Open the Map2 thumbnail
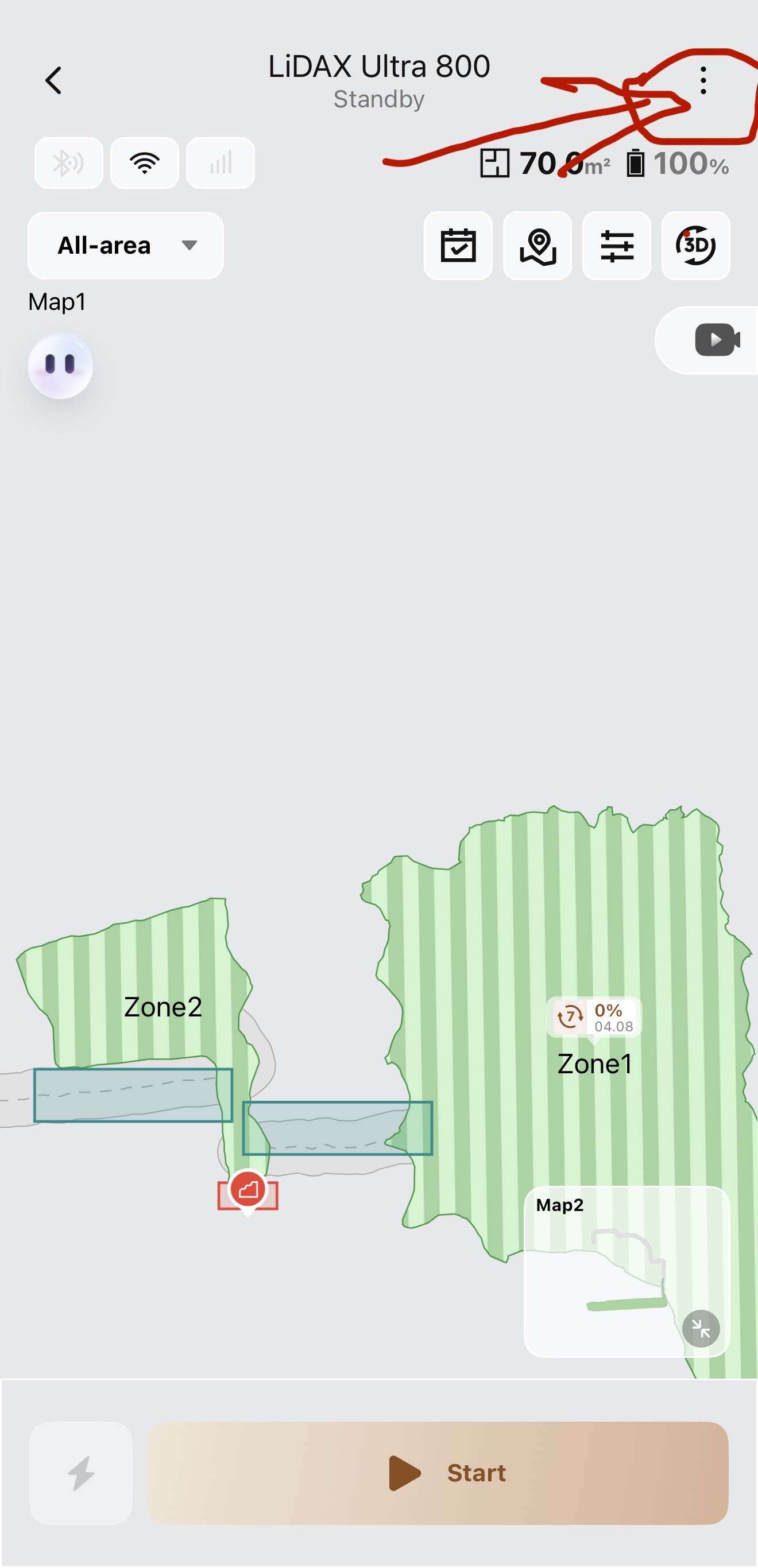 pyautogui.click(x=626, y=1271)
